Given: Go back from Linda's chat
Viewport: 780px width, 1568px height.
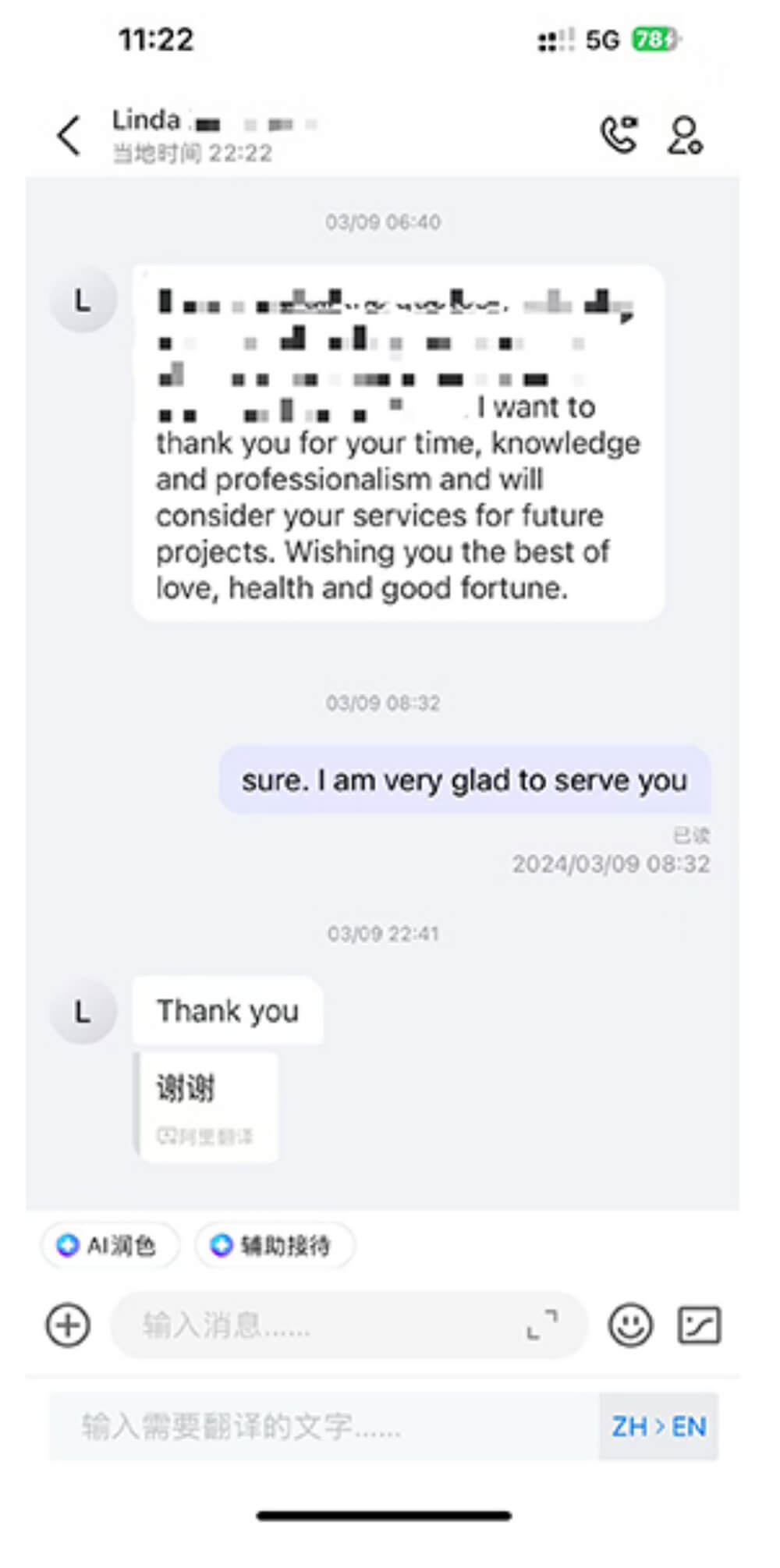Looking at the screenshot, I should (69, 136).
